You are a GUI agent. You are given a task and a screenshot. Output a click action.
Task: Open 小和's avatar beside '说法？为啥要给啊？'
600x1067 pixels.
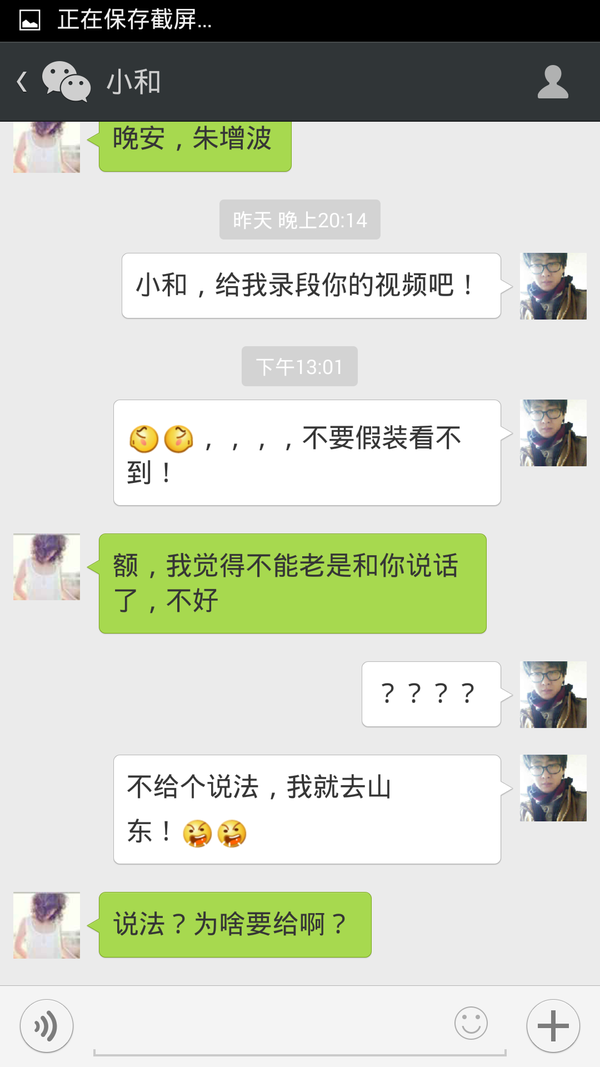pos(46,925)
